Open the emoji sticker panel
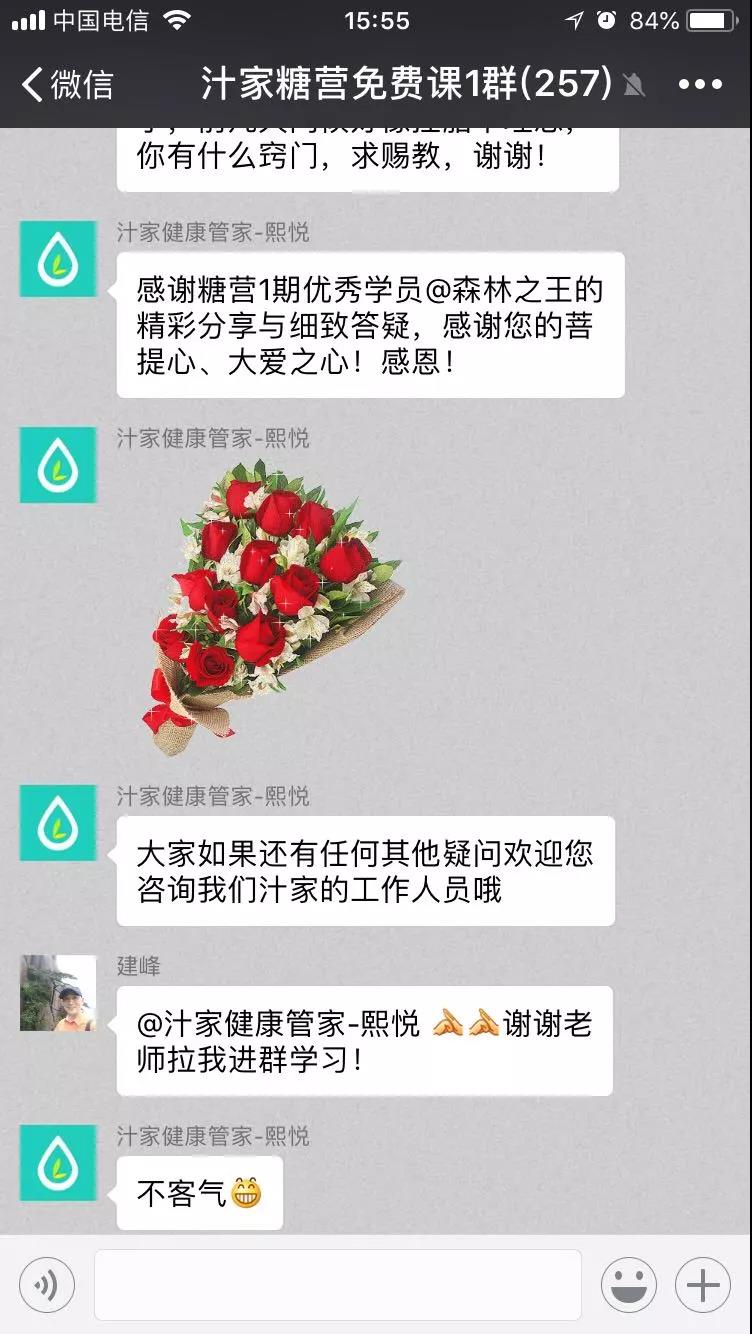Screen dimensions: 752x1334 pyautogui.click(x=628, y=1285)
